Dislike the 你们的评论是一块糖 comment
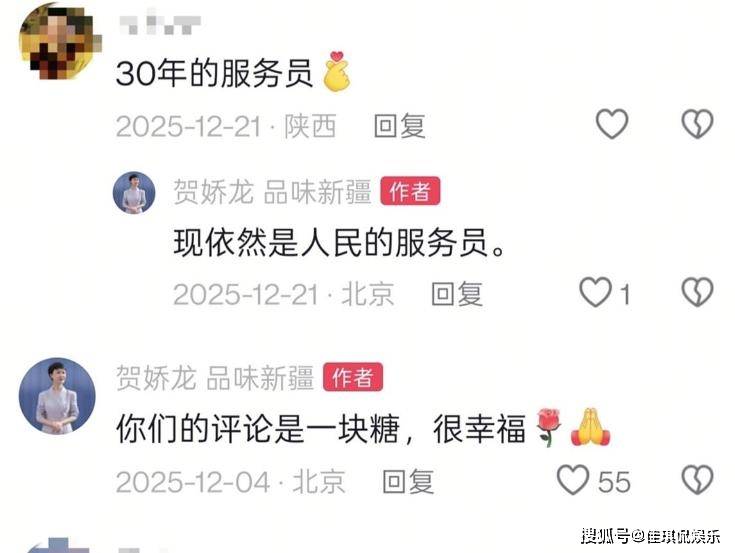735x553 pixels. pos(697,480)
